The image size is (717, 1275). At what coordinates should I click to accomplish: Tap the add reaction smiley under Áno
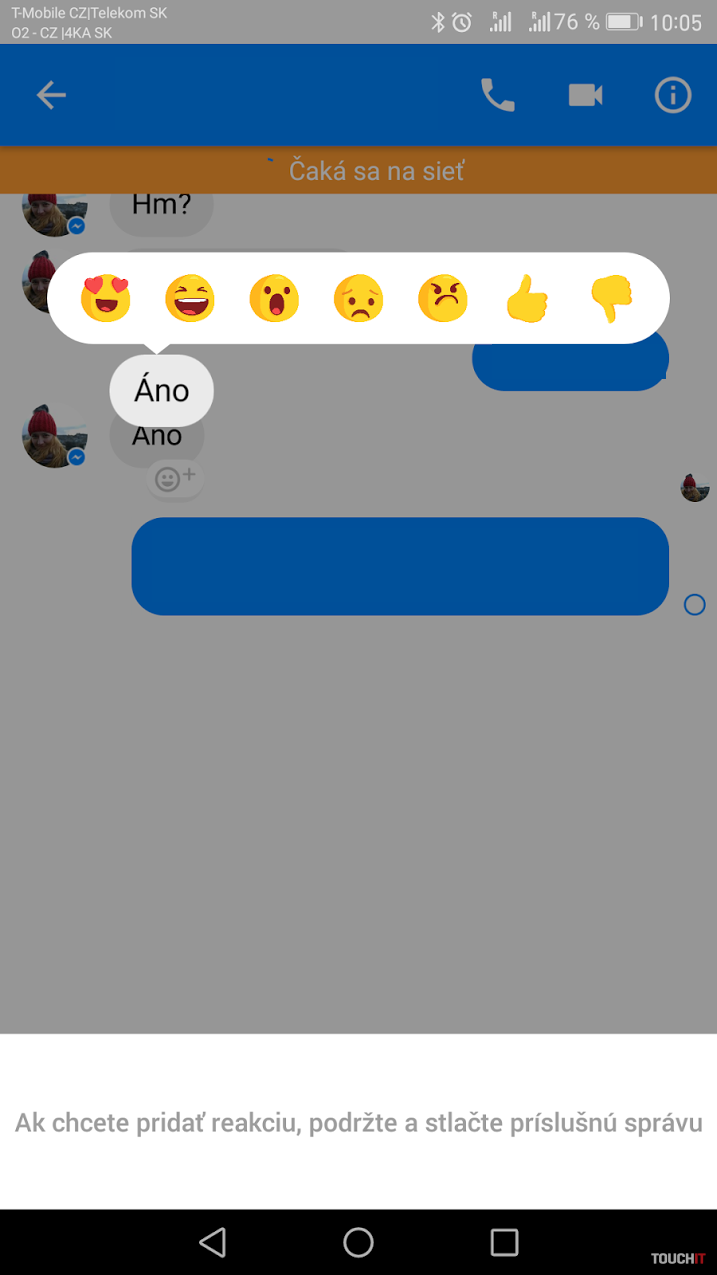coord(175,479)
